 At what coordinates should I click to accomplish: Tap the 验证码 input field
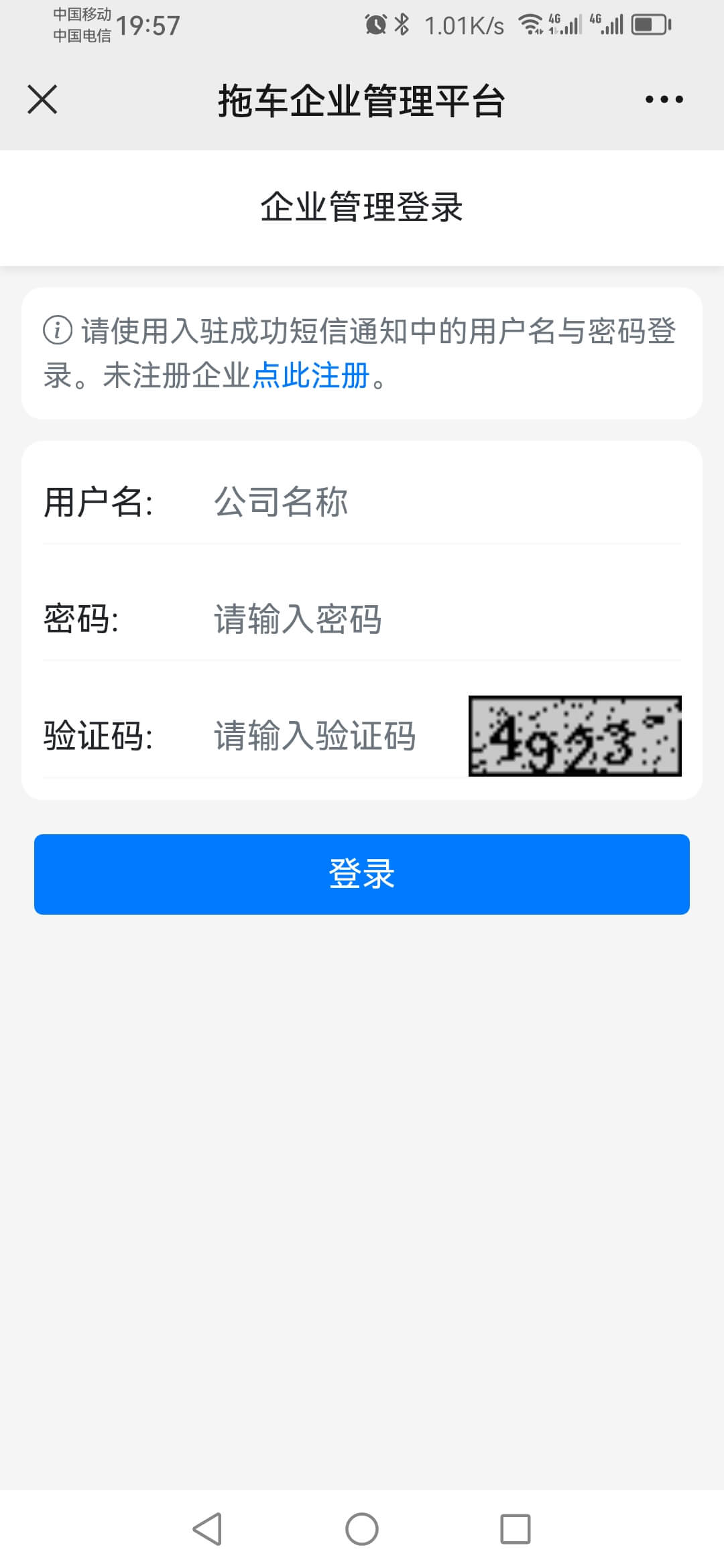coord(328,736)
